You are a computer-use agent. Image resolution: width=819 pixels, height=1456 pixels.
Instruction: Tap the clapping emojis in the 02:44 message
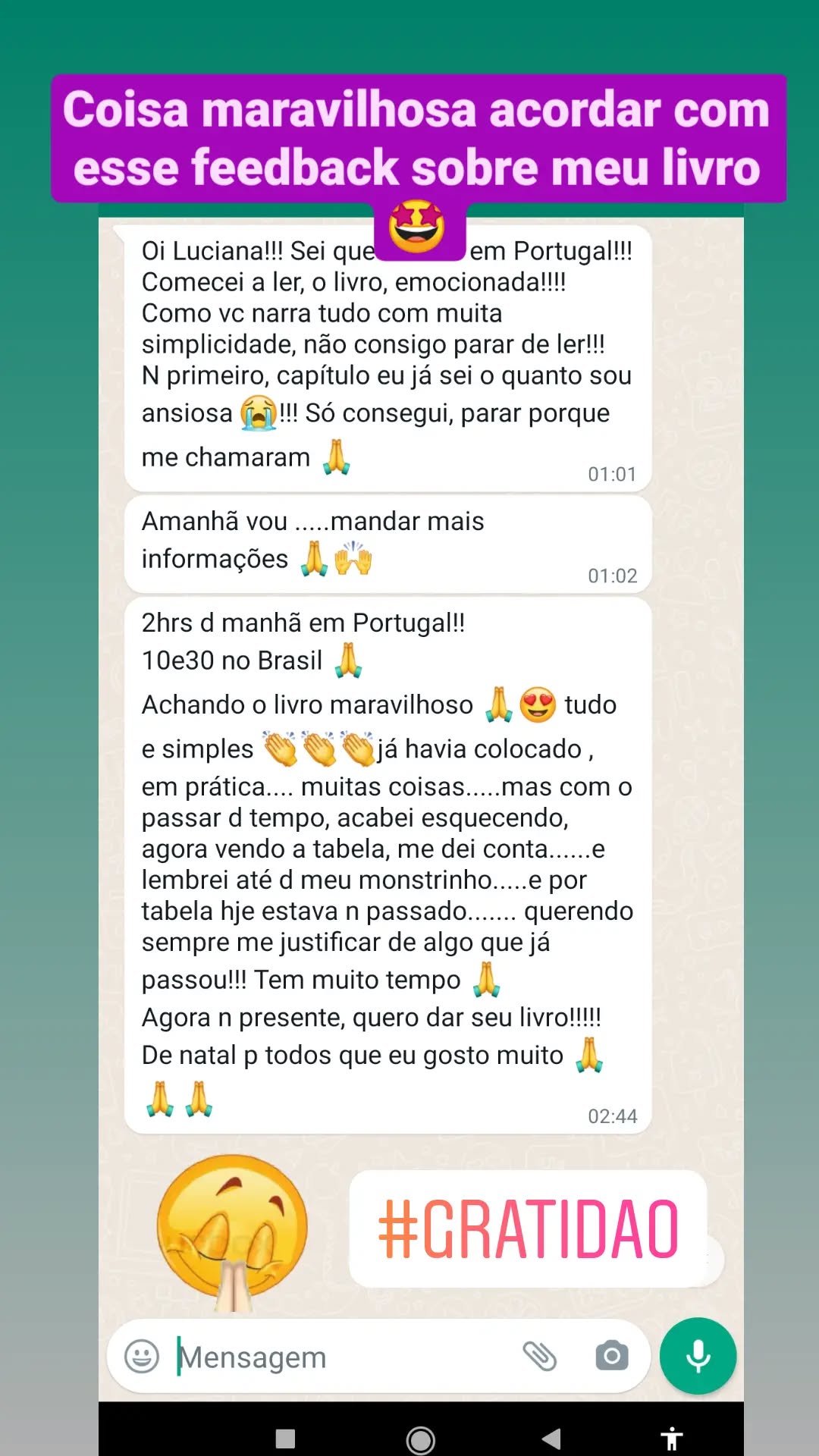coord(313,747)
